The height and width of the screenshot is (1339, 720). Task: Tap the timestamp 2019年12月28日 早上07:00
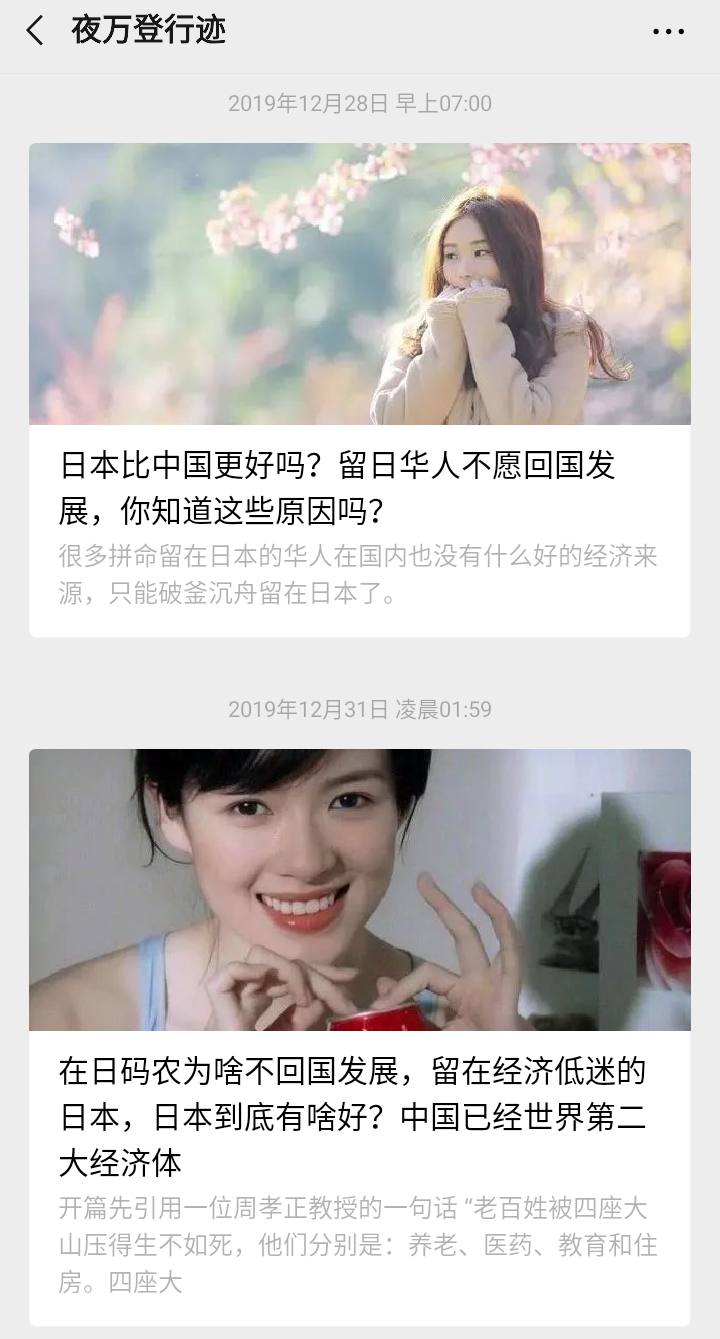360,102
